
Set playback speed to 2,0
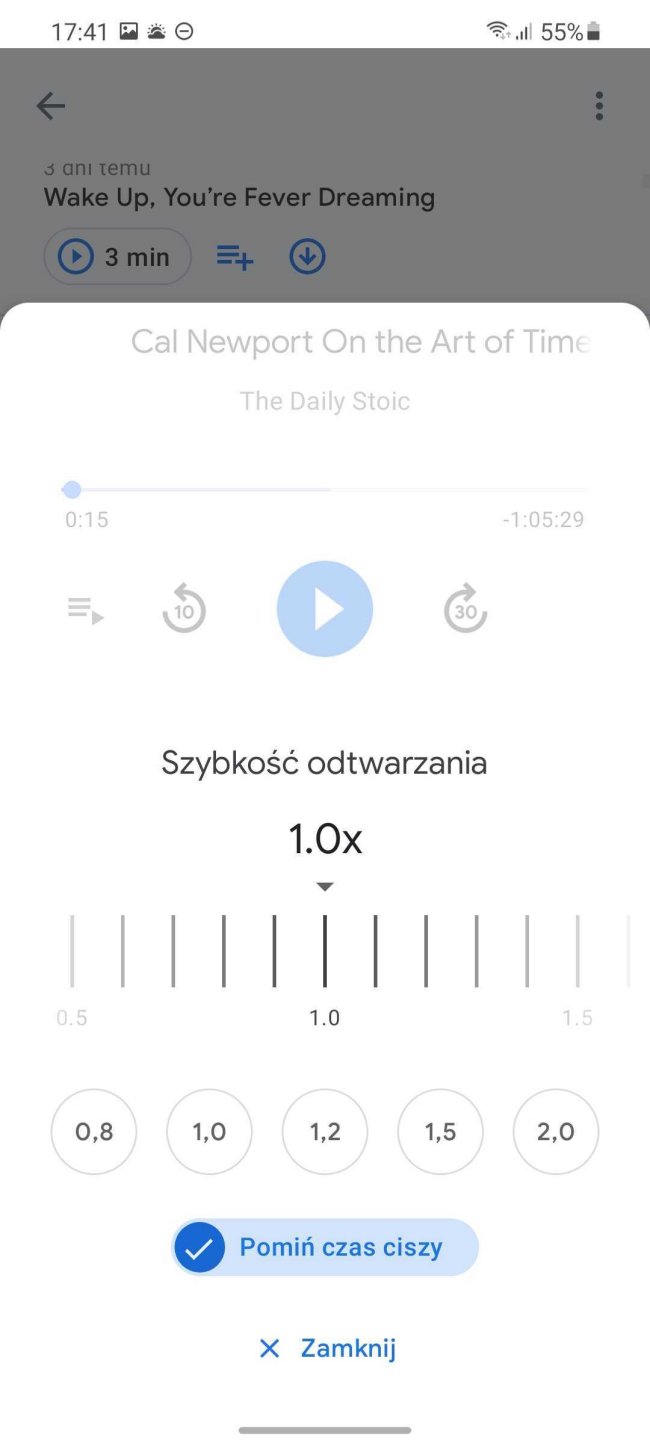(556, 1132)
